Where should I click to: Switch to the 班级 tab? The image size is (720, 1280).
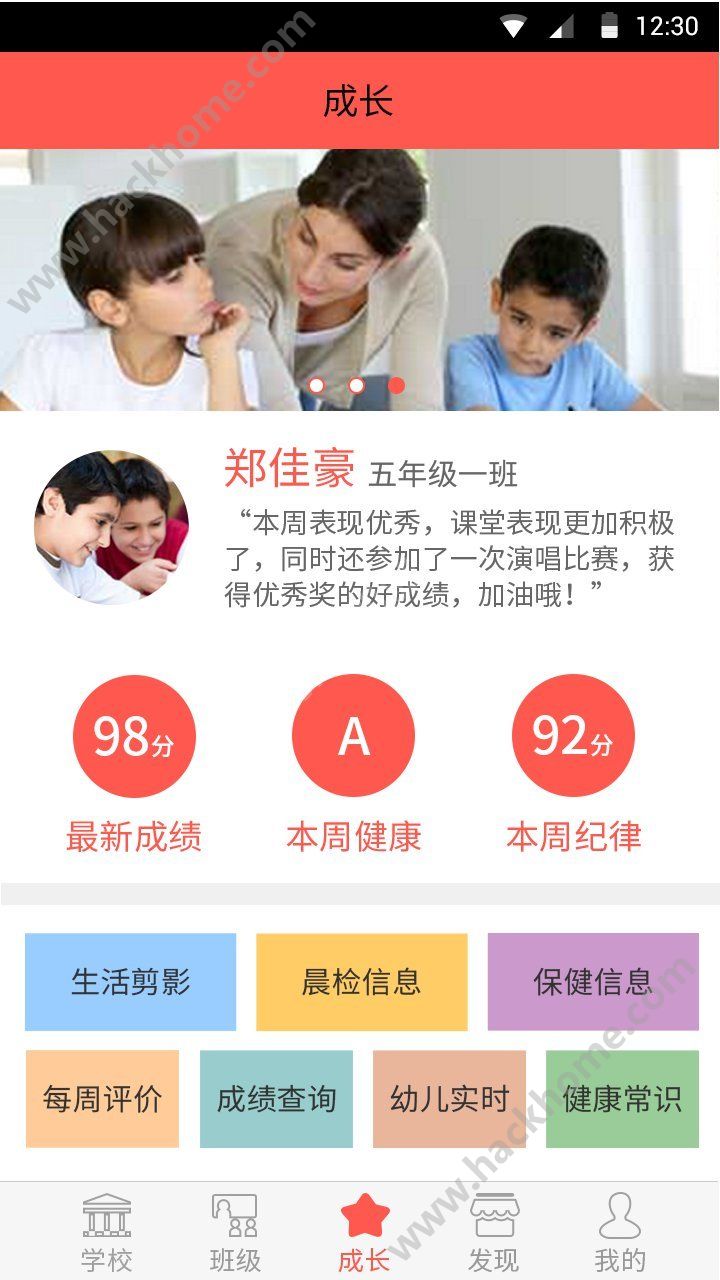coord(235,1231)
